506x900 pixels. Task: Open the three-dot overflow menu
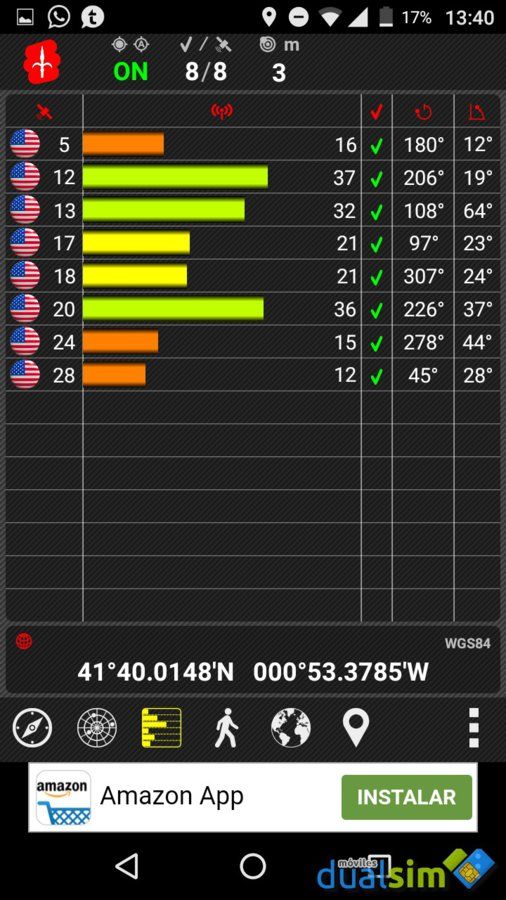[474, 728]
